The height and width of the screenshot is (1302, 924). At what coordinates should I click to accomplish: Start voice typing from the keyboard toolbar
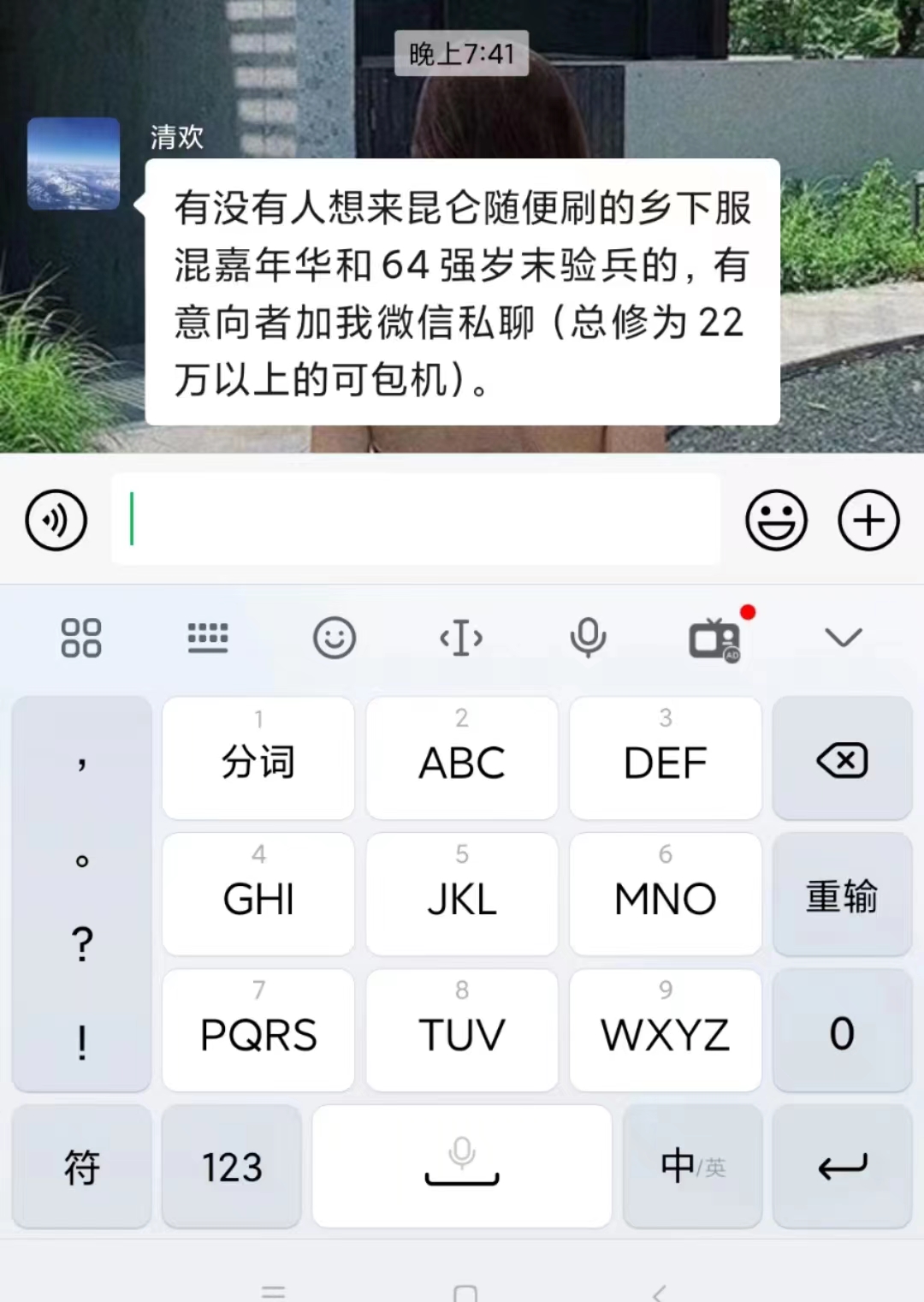(x=588, y=638)
